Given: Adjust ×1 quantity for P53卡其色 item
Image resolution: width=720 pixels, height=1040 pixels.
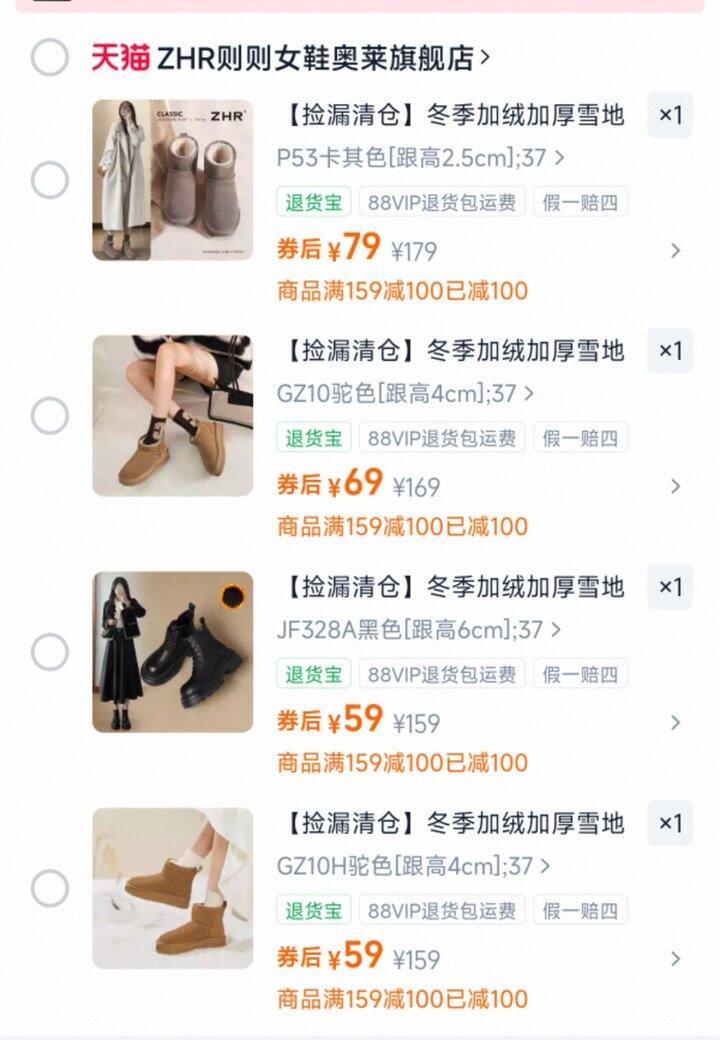Looking at the screenshot, I should point(669,115).
